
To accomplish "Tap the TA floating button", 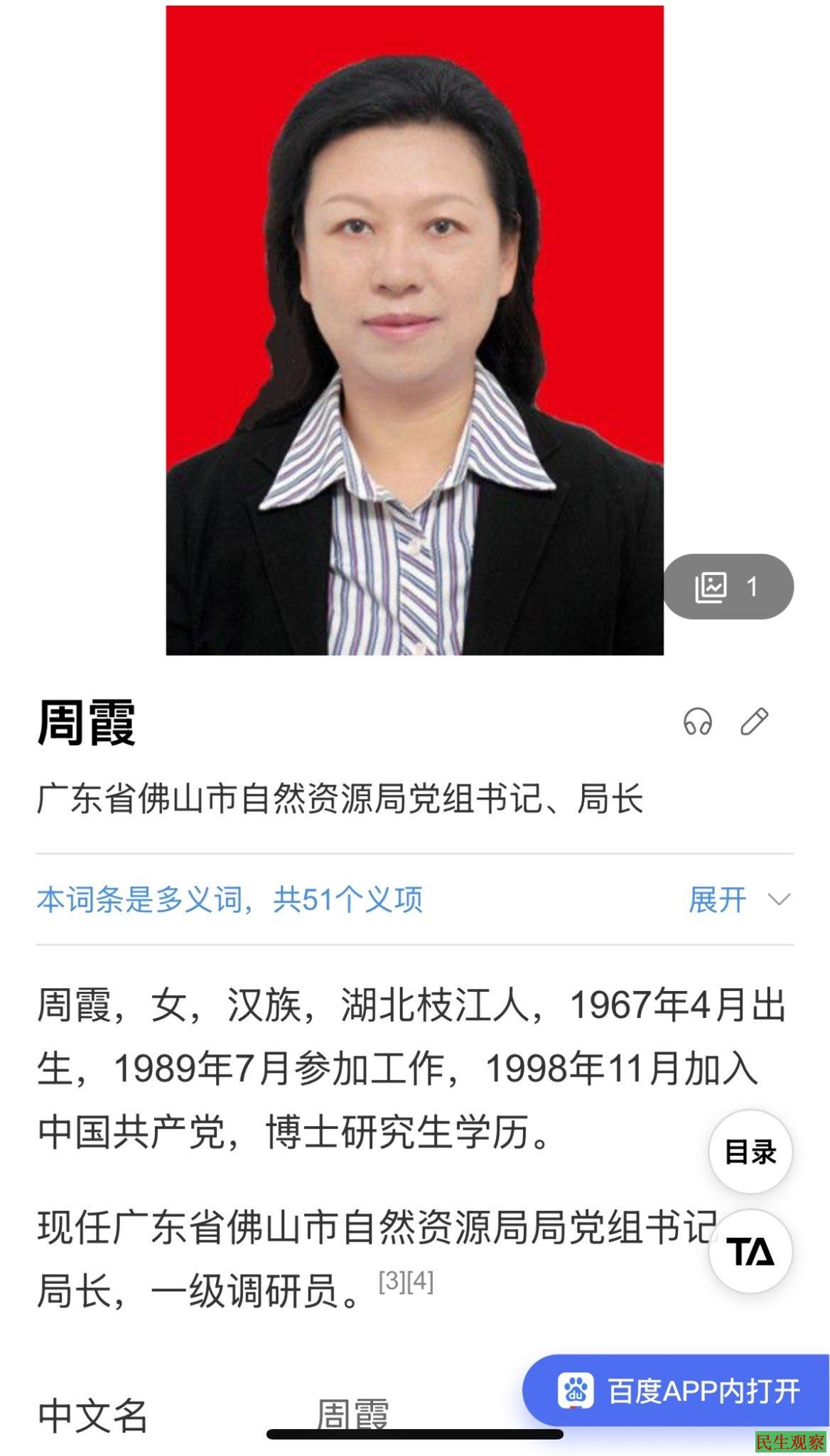I will [750, 1251].
